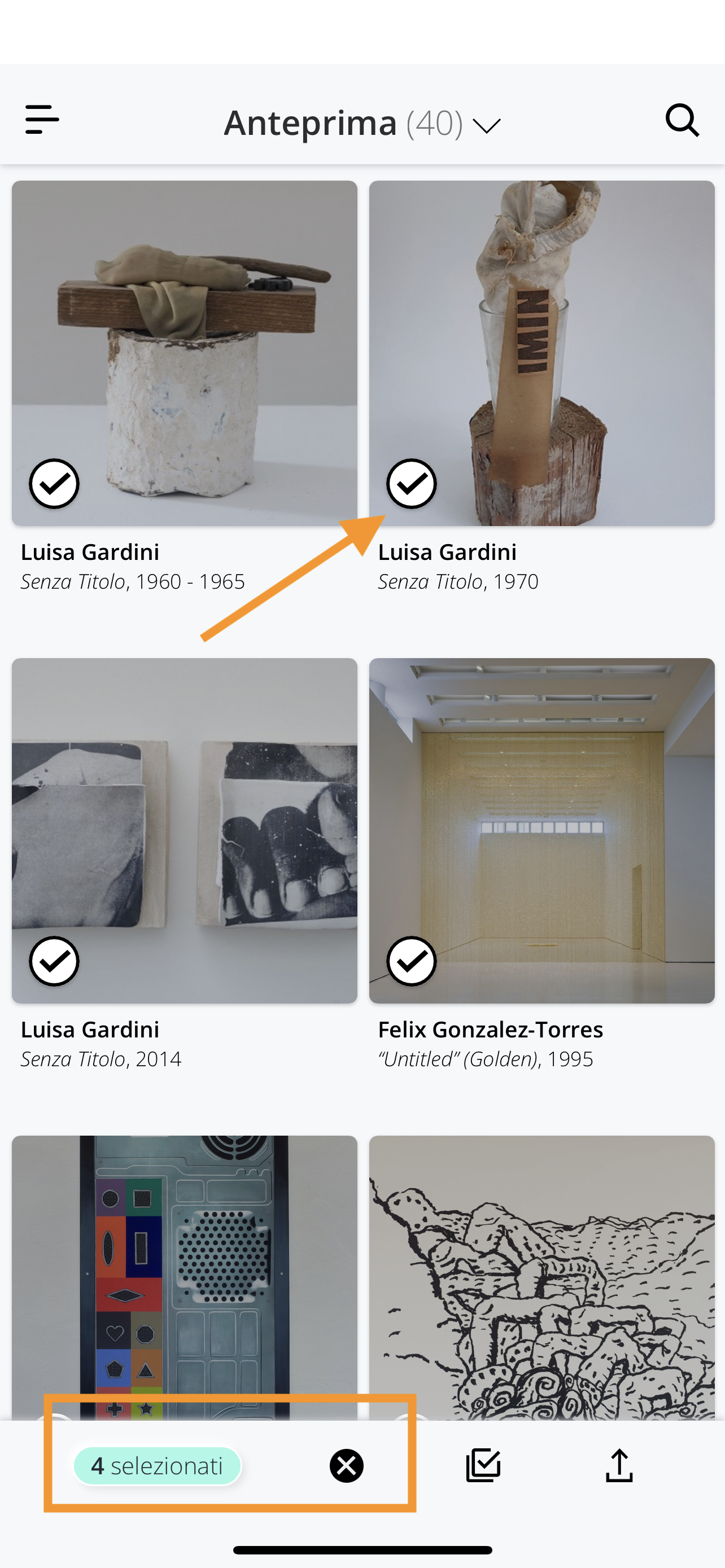Open the computer case artwork tile
Viewport: 725px width, 1568px height.
pos(185,1272)
